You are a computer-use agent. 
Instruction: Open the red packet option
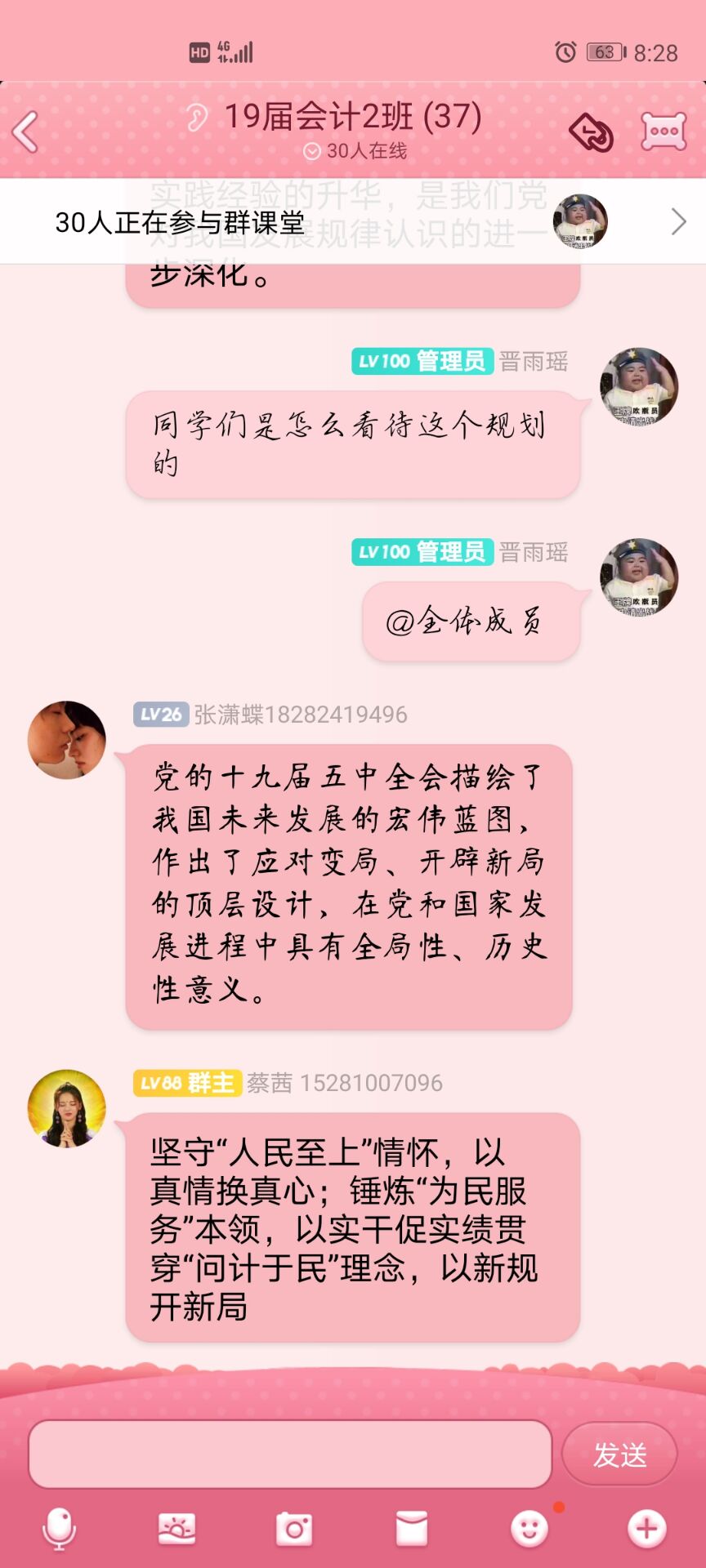pos(412,1528)
